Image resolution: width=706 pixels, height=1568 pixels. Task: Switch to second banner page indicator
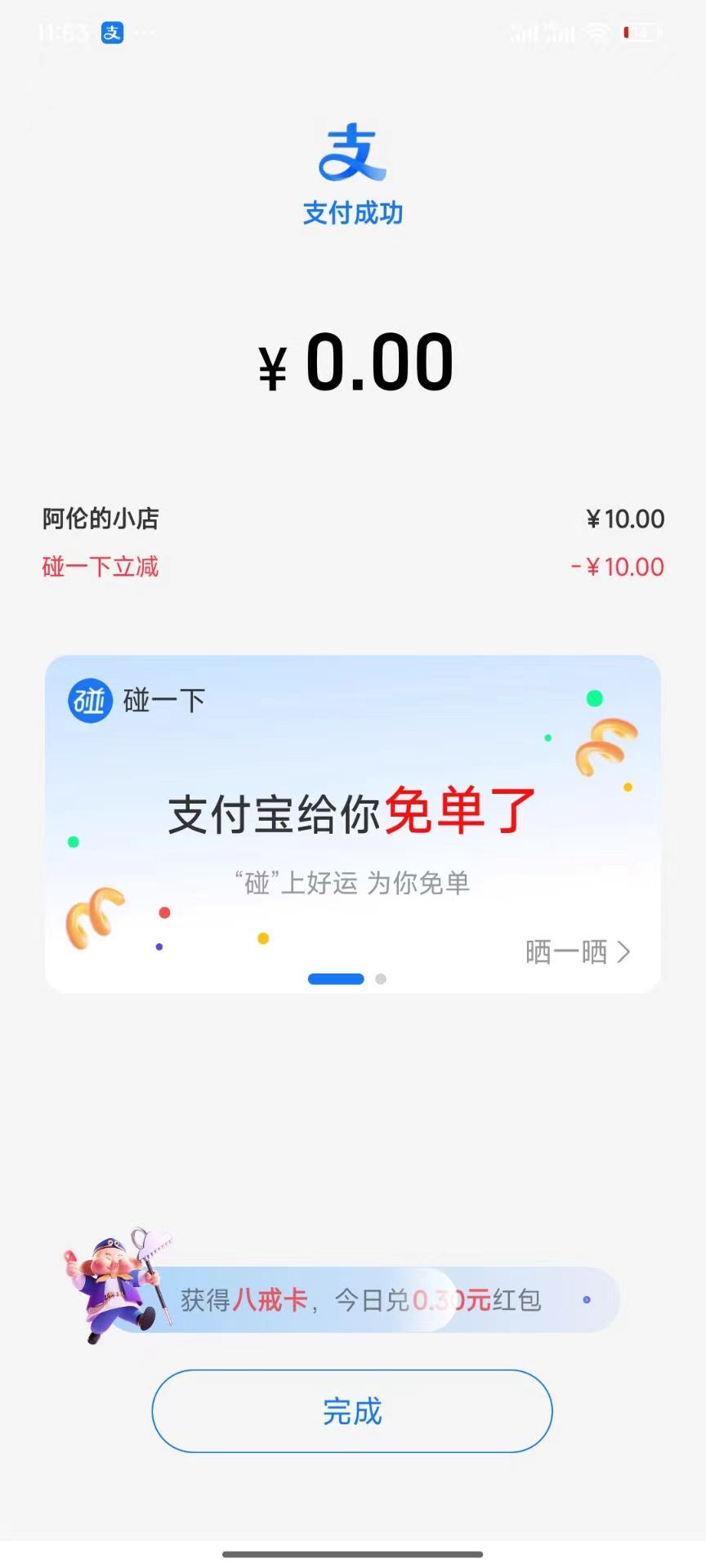tap(381, 979)
